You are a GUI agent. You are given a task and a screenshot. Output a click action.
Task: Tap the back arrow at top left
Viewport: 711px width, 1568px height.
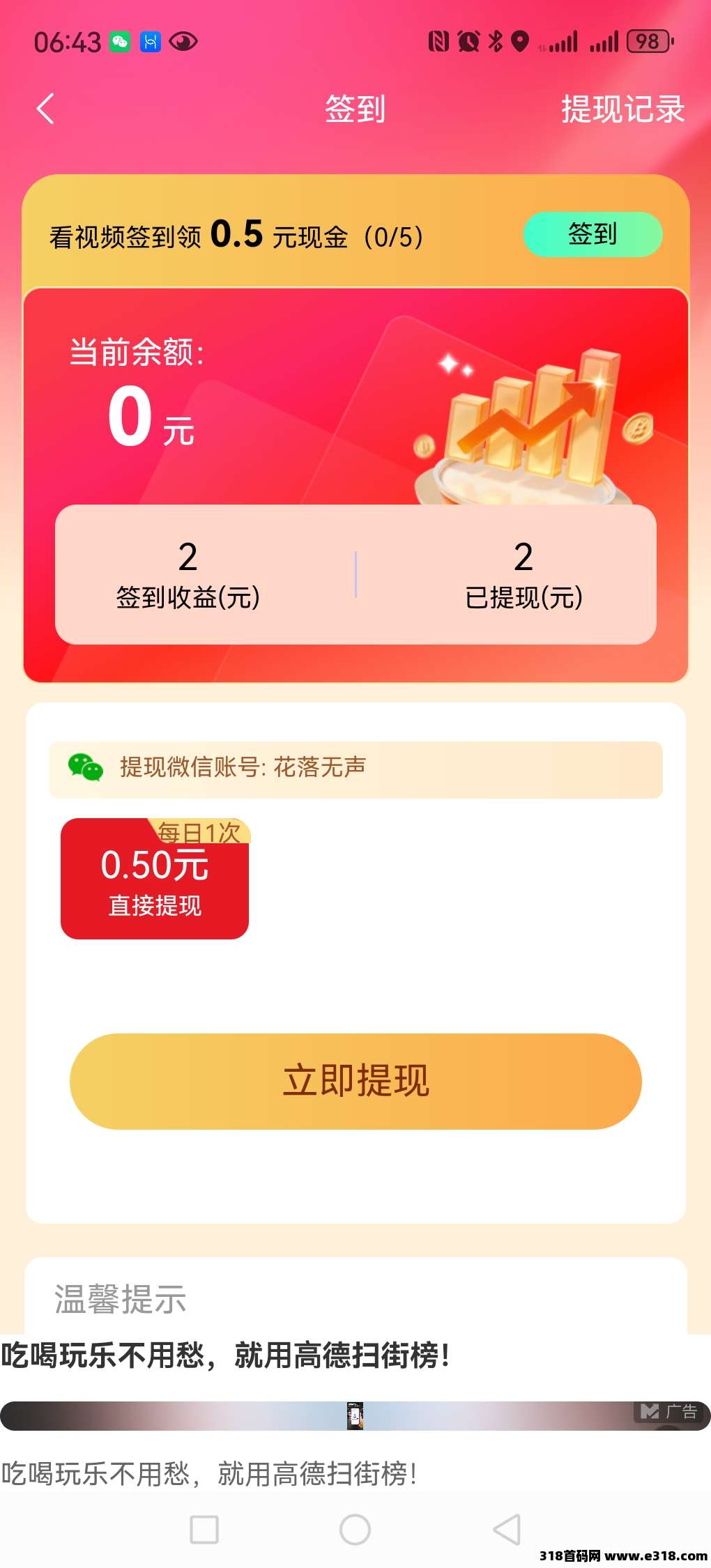(x=45, y=109)
